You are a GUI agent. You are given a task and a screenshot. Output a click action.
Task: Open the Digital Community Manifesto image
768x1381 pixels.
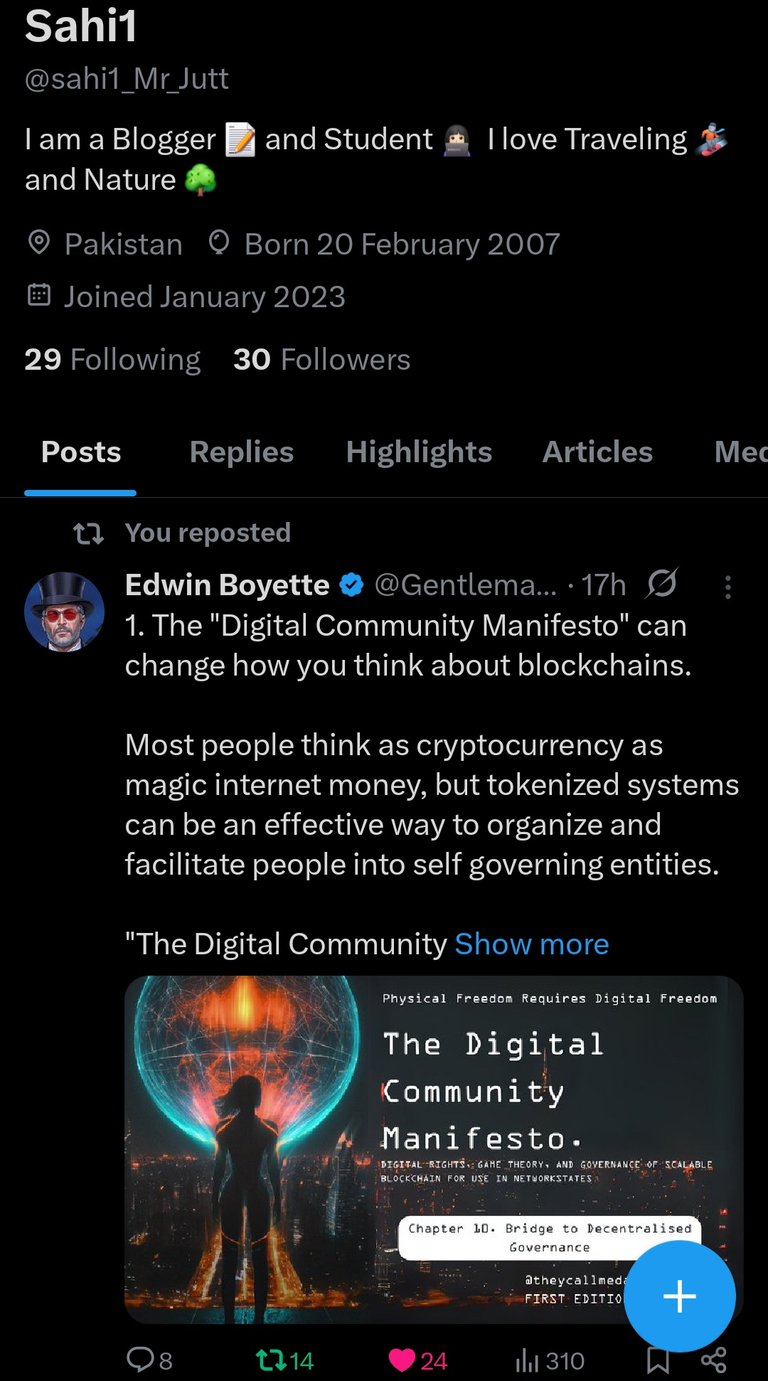[x=434, y=1150]
